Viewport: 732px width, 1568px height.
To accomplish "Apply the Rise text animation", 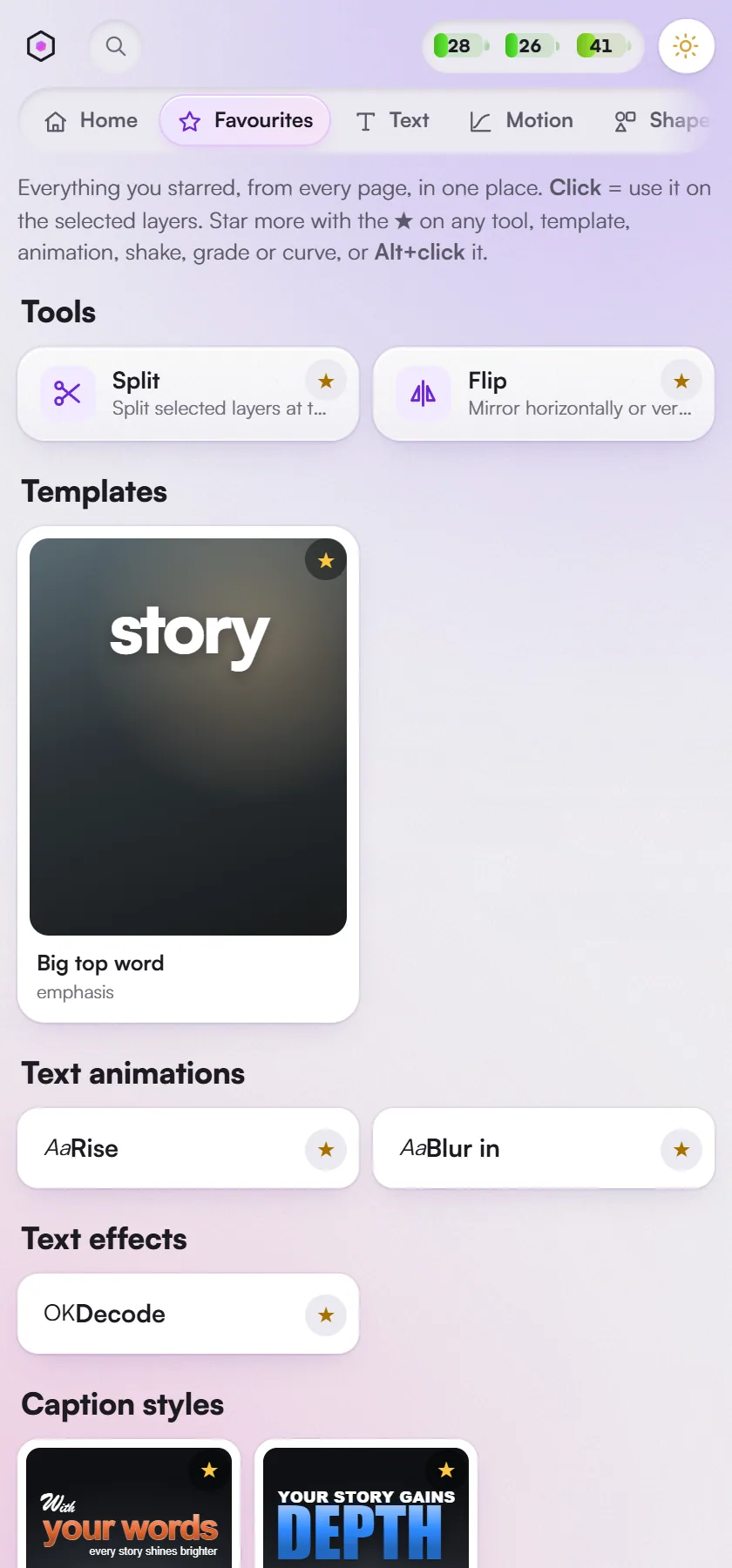I will pos(188,1148).
